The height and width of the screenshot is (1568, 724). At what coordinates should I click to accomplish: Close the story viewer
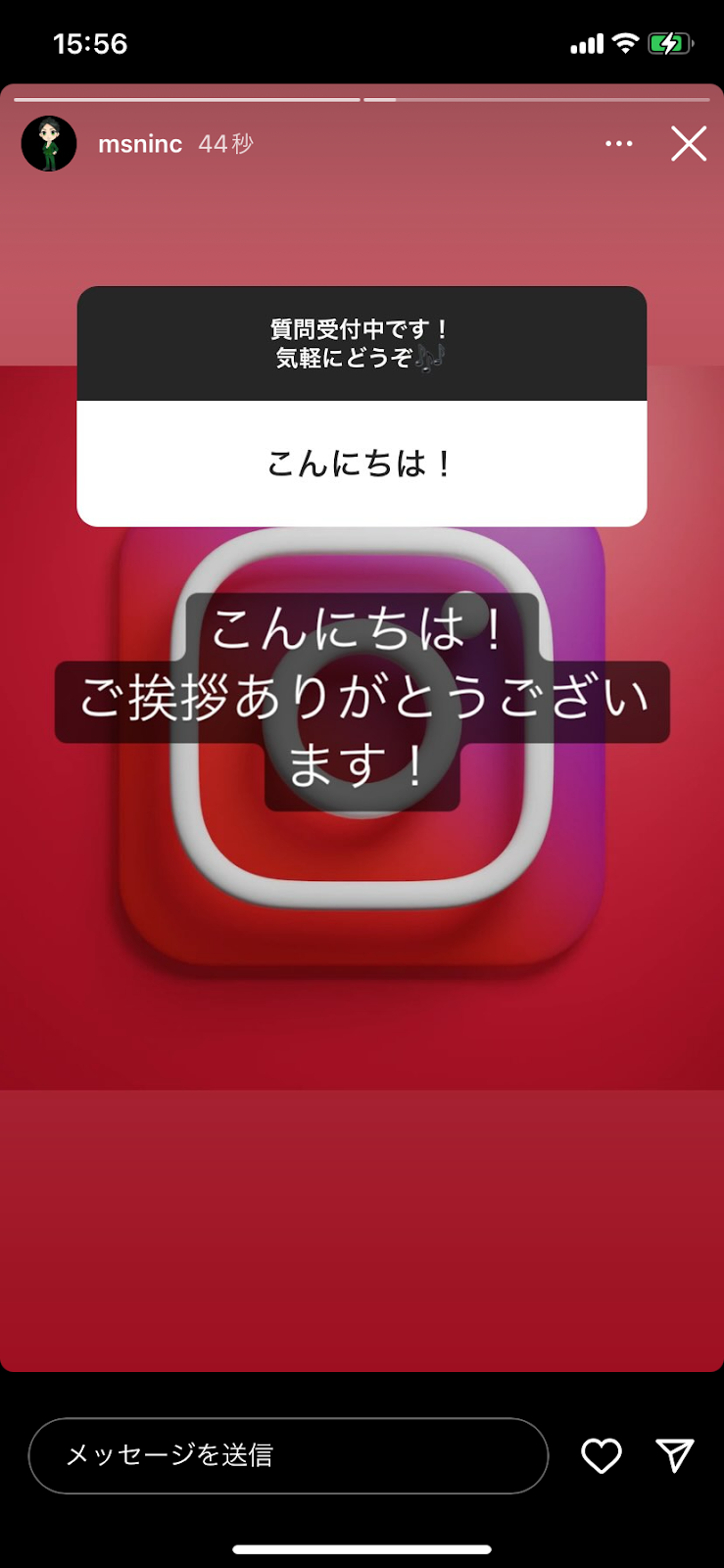click(689, 144)
